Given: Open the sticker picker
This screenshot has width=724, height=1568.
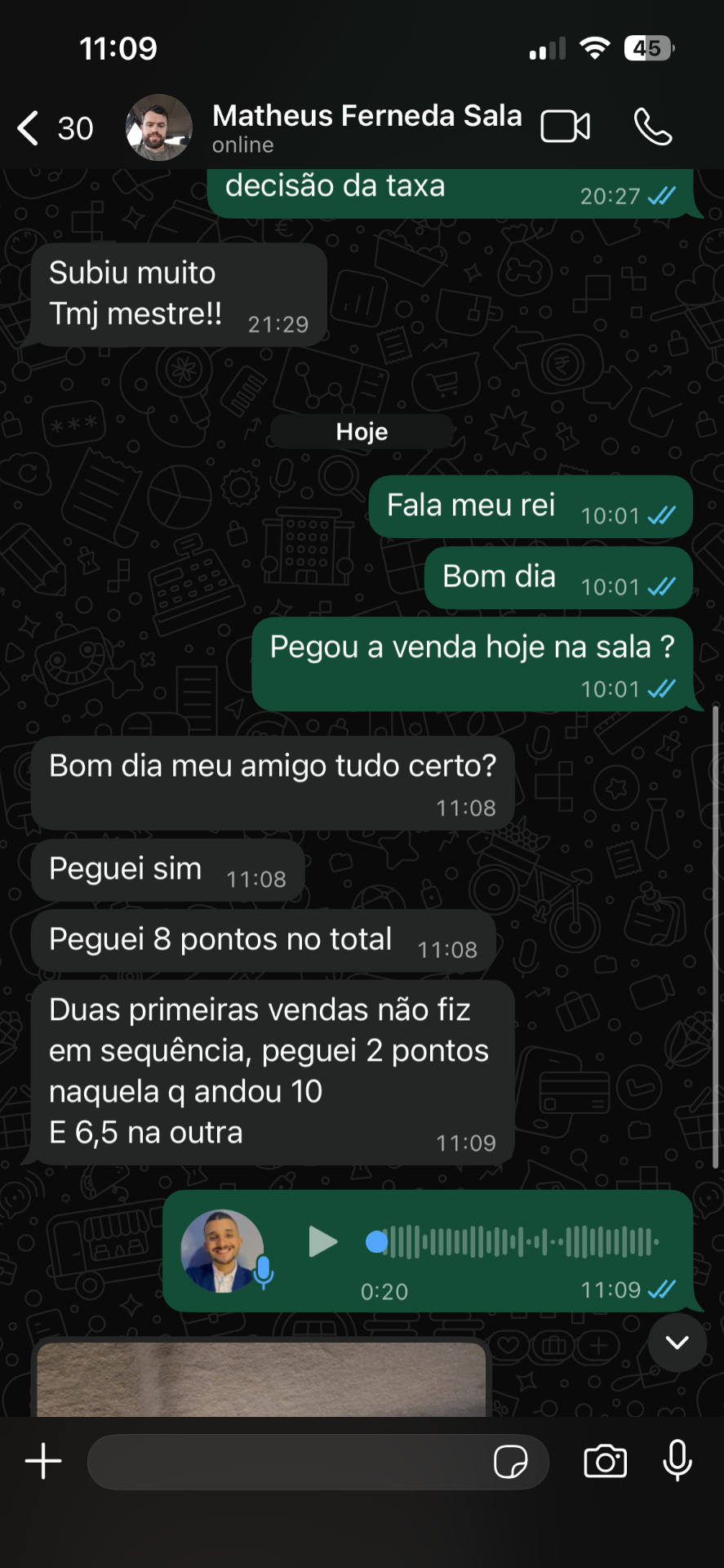Looking at the screenshot, I should point(511,1462).
